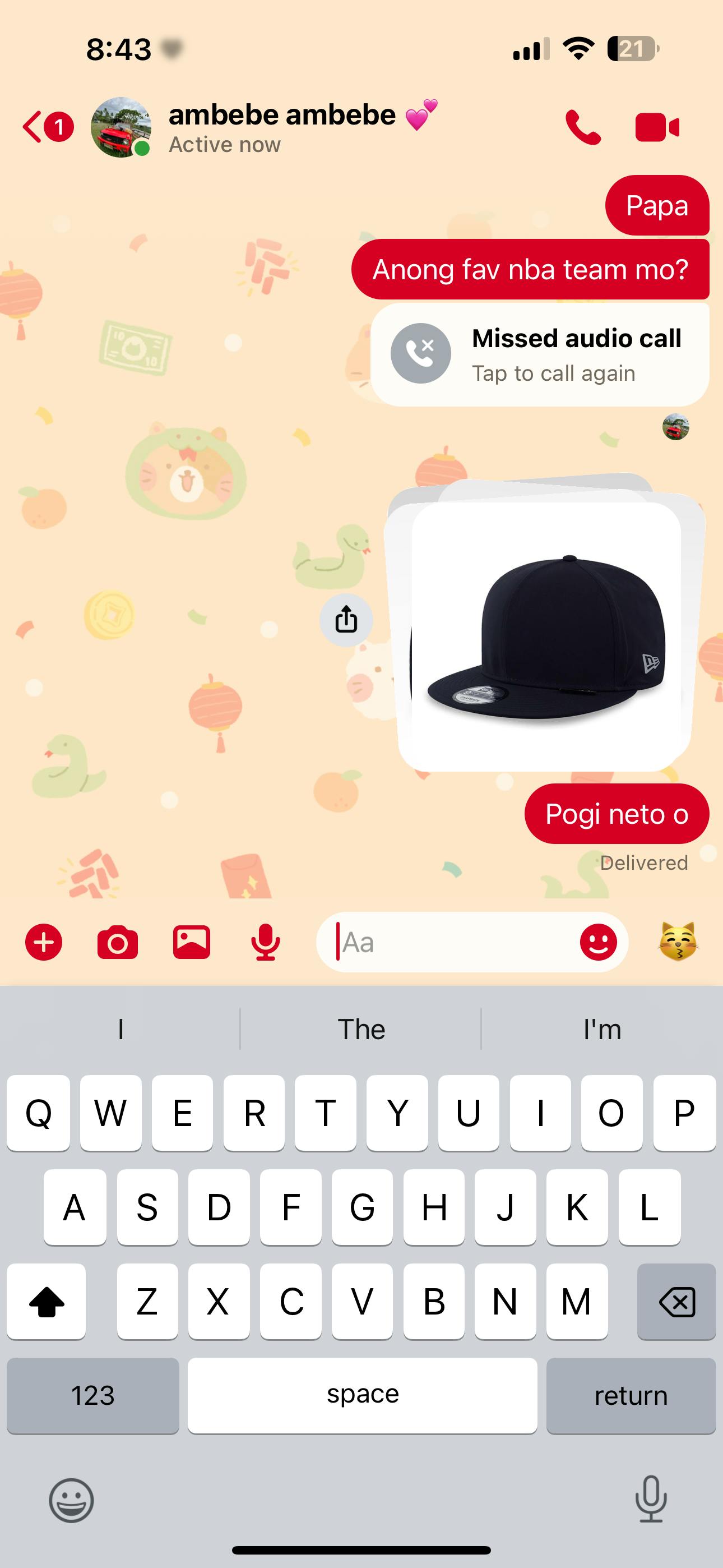Viewport: 723px width, 1568px height.
Task: Record a voice message
Action: pos(265,942)
